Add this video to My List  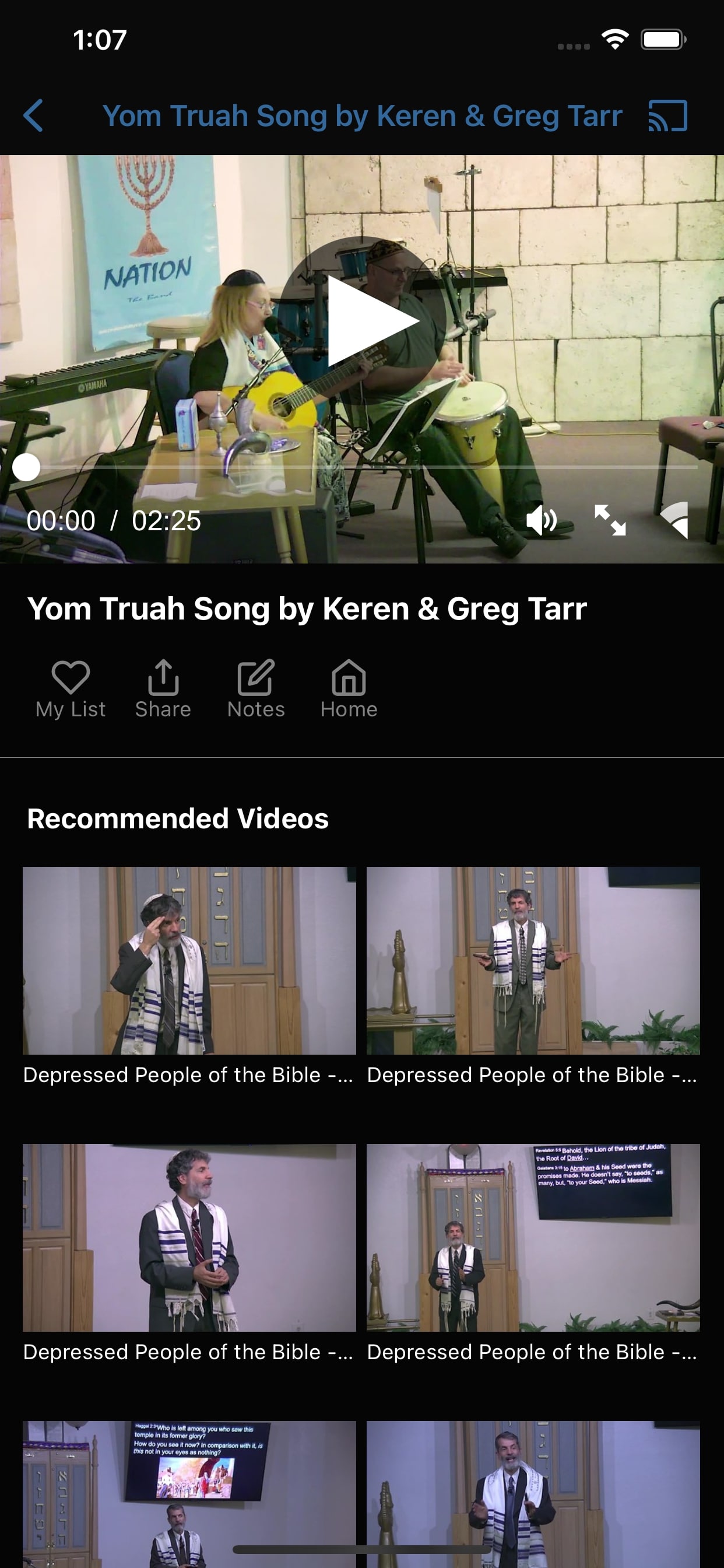[71, 689]
